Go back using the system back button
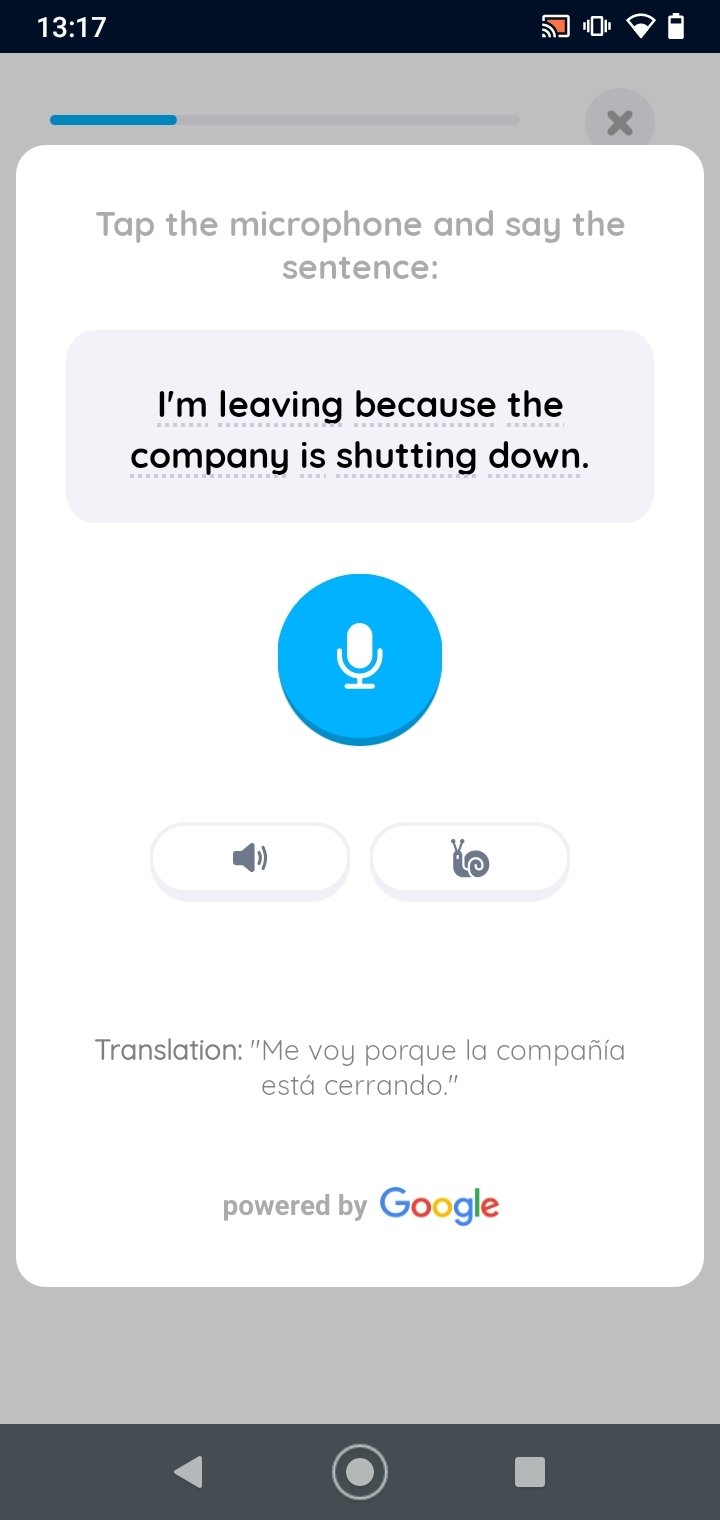The height and width of the screenshot is (1520, 720). [x=188, y=1472]
